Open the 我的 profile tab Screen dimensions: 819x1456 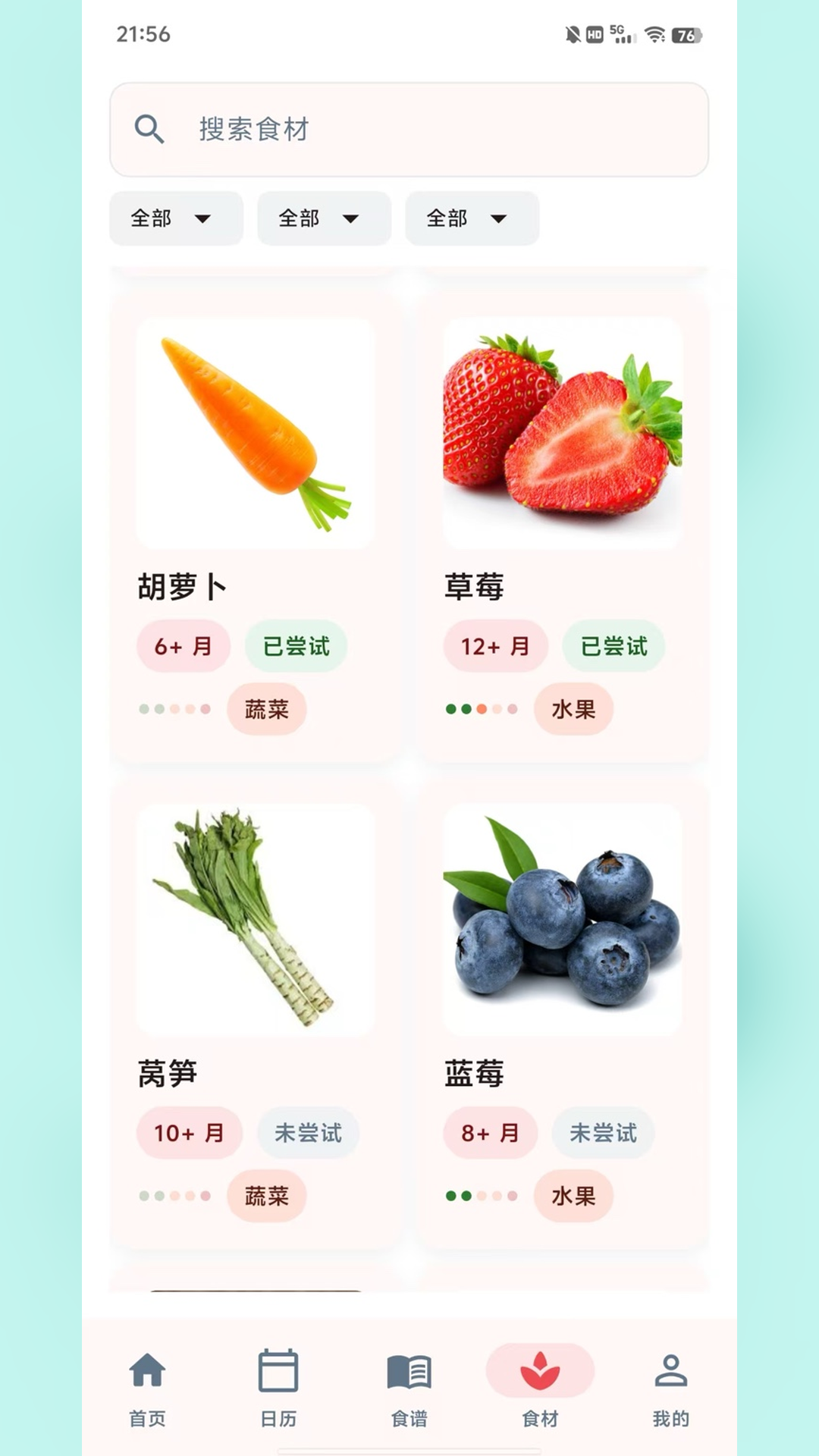click(x=671, y=1388)
